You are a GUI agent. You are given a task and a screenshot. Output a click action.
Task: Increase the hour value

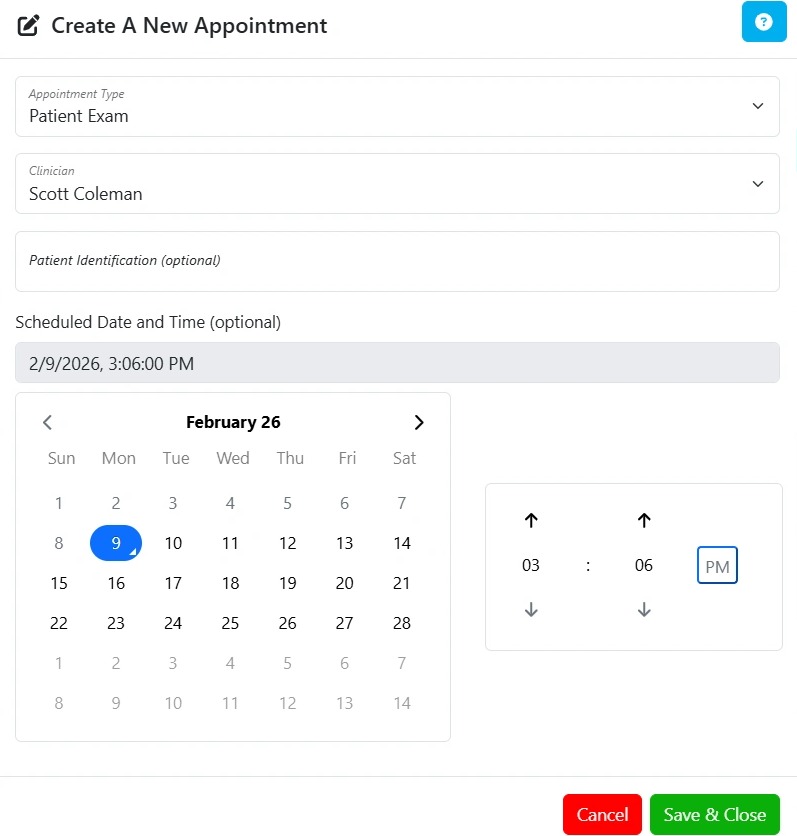[x=531, y=520]
